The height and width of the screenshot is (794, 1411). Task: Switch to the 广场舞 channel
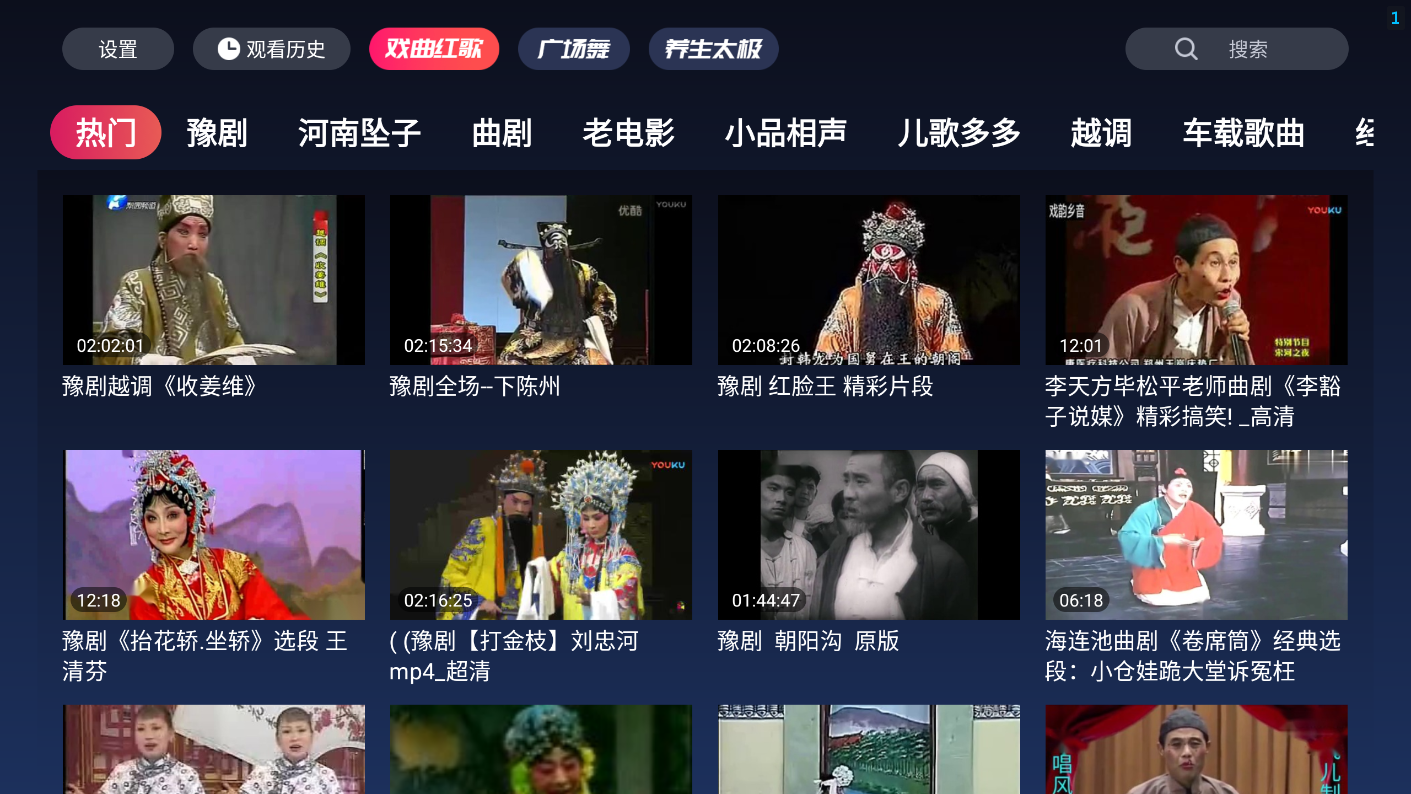573,49
